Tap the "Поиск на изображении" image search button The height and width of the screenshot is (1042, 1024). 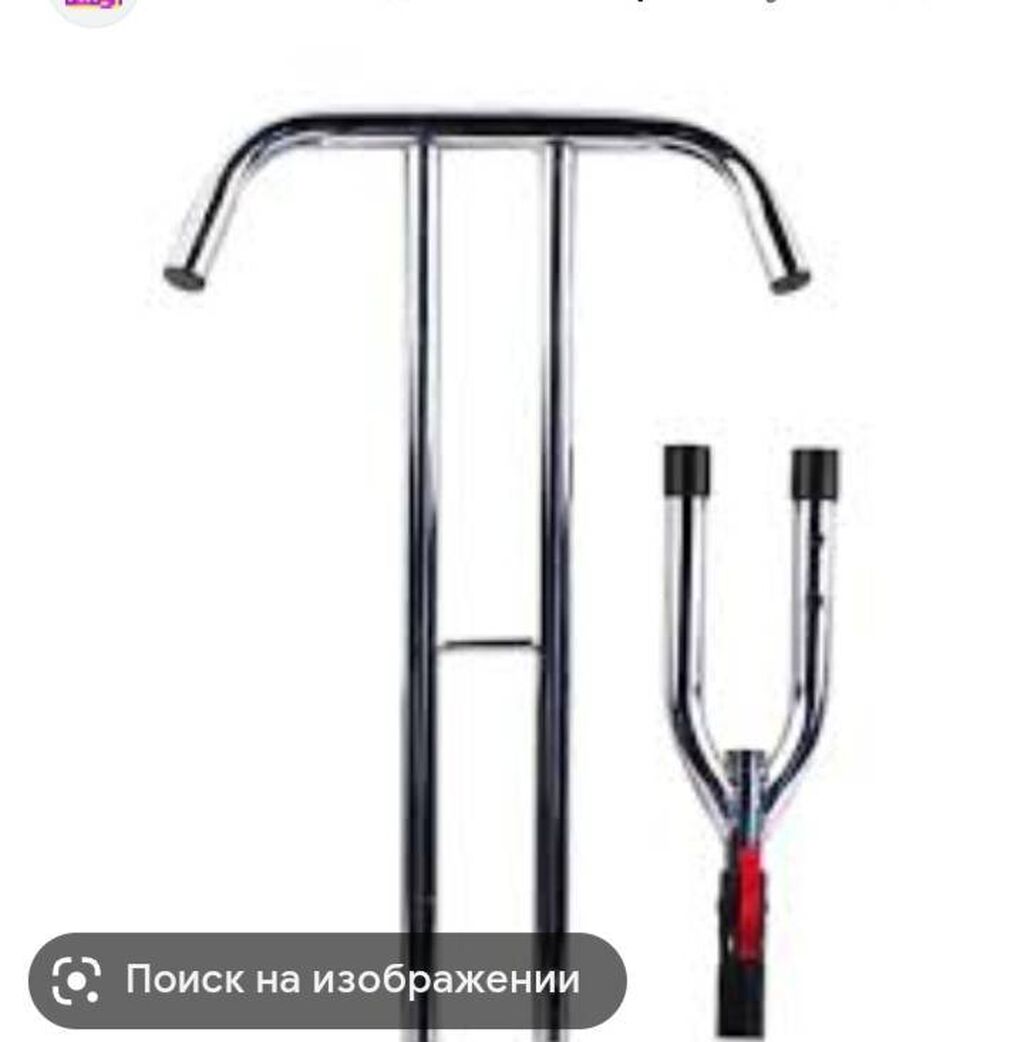(327, 980)
